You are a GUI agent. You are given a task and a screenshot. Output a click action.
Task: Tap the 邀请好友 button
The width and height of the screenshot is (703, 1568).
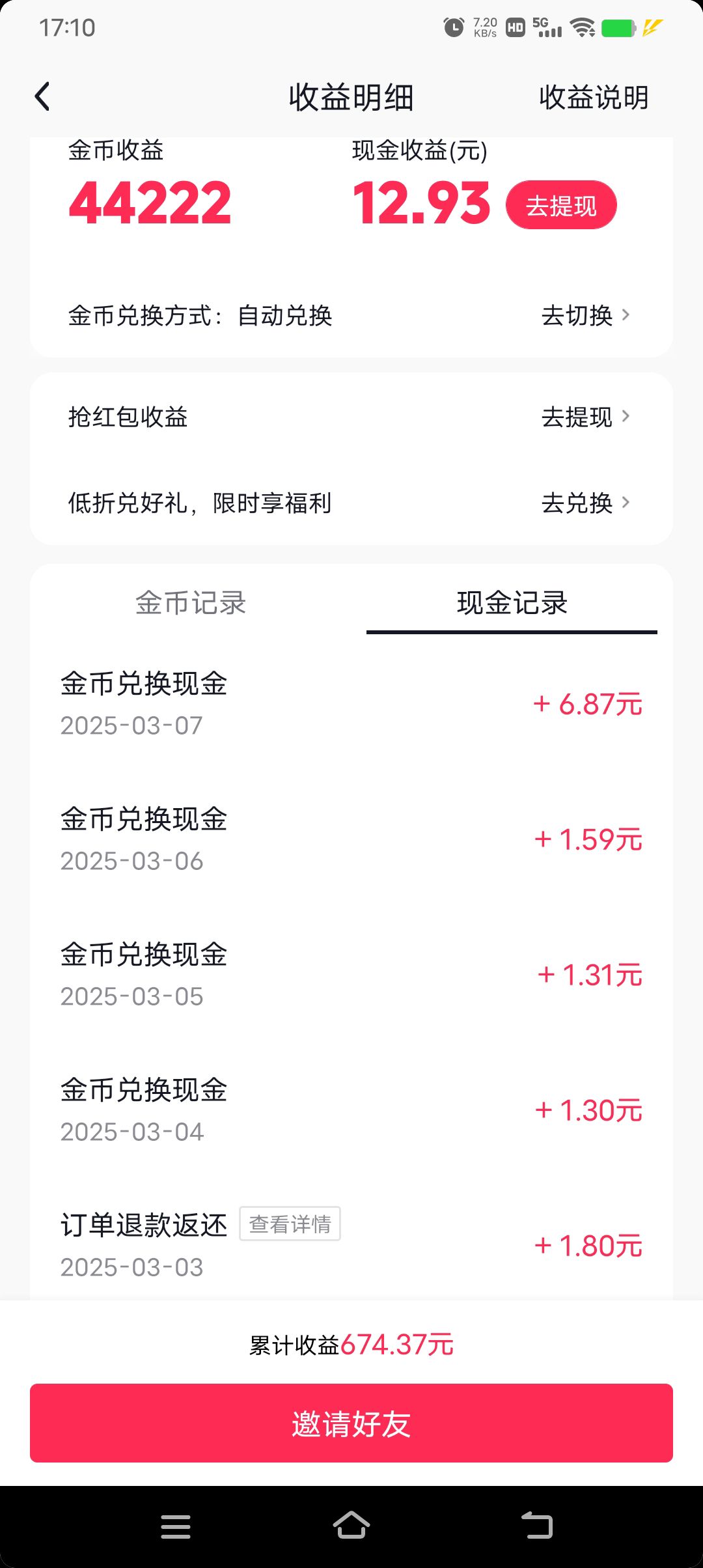coord(351,1423)
